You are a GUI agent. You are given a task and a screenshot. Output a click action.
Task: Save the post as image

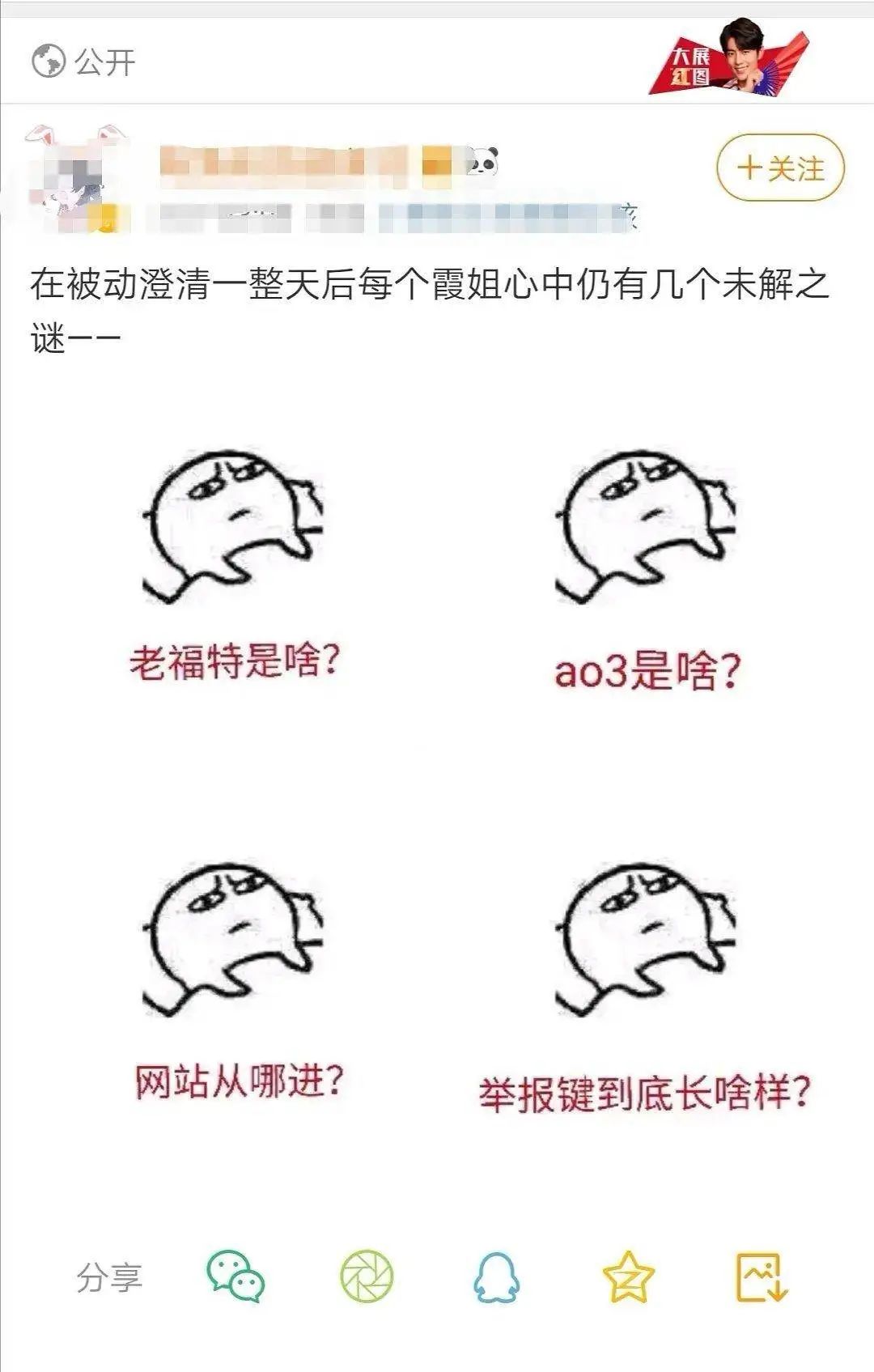click(x=761, y=1277)
